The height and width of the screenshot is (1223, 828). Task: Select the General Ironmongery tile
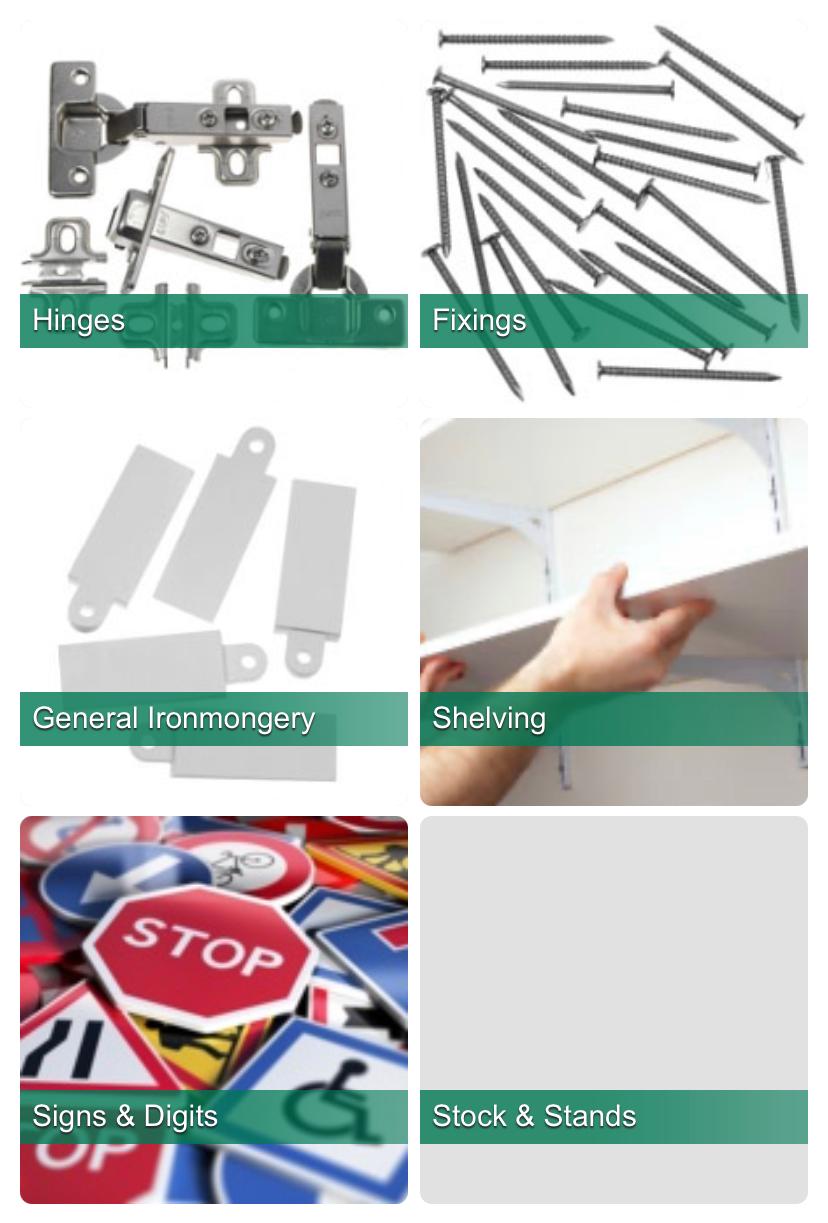pos(214,611)
